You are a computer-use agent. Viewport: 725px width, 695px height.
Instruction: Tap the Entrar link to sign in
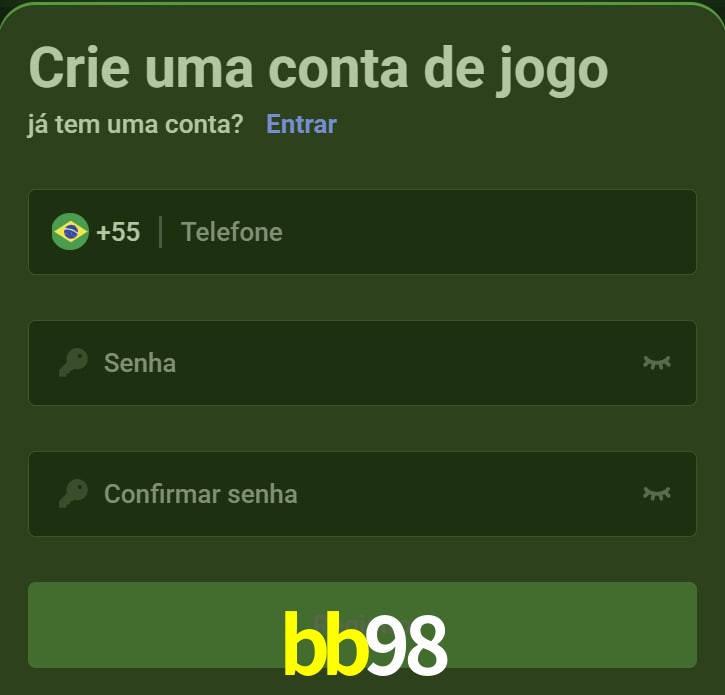[x=301, y=124]
